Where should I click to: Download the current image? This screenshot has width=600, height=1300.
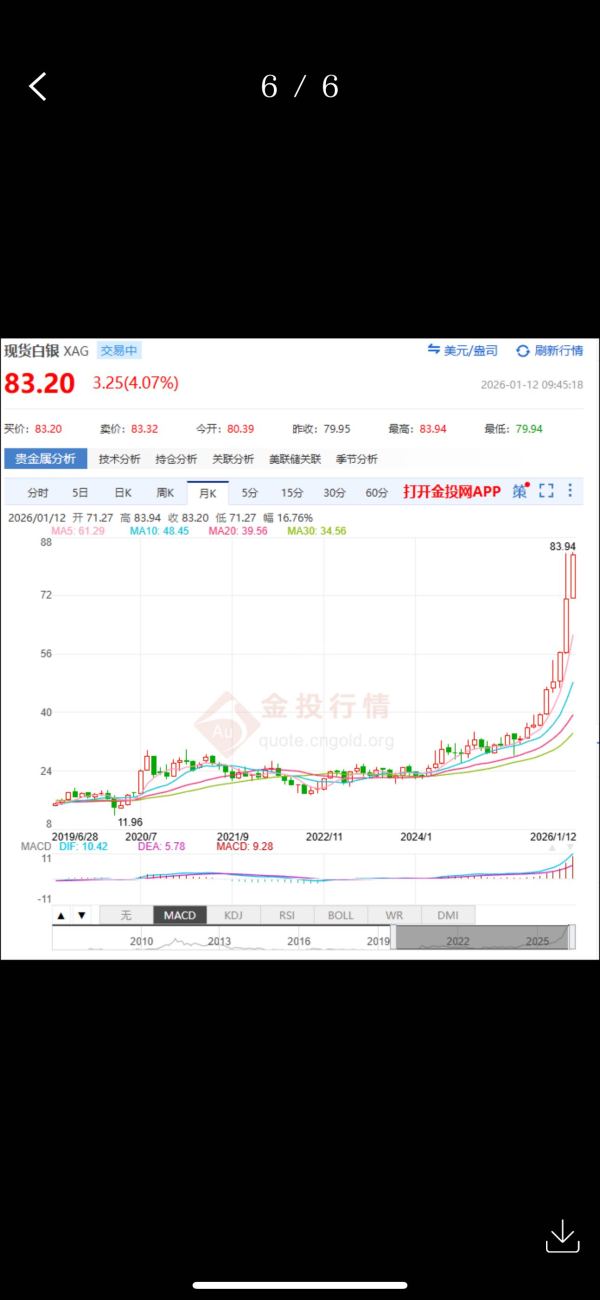tap(562, 1236)
